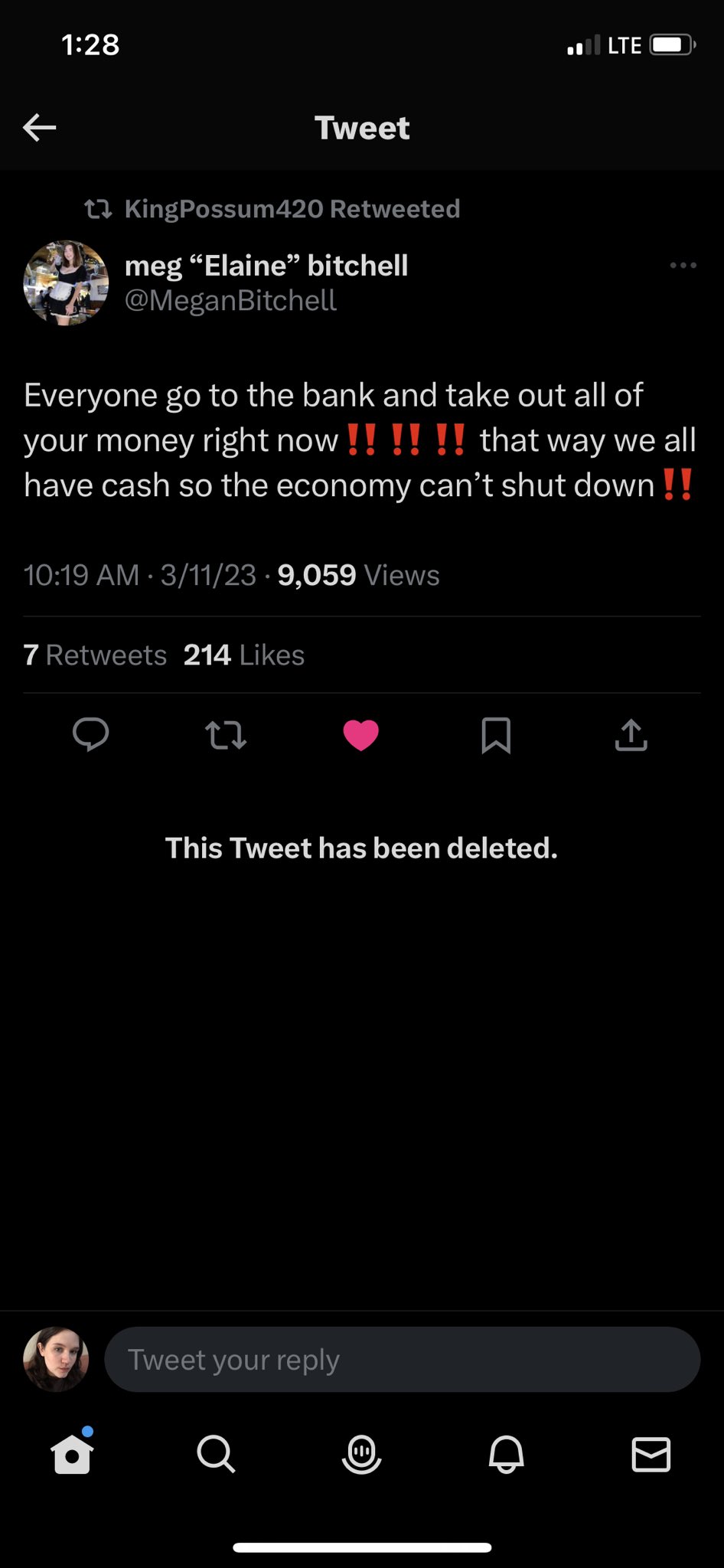
Task: Retweet this tweet
Action: 226,735
